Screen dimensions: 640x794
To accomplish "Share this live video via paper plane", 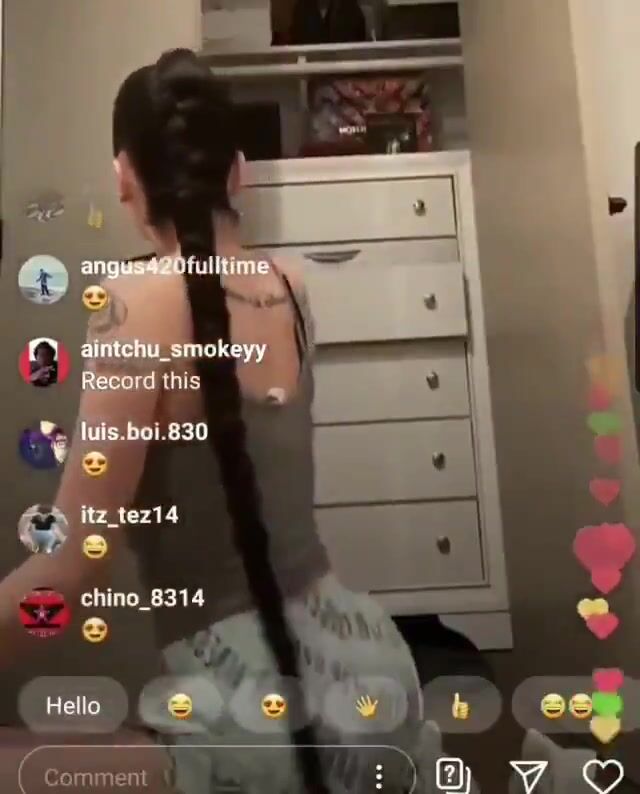I will pyautogui.click(x=527, y=775).
